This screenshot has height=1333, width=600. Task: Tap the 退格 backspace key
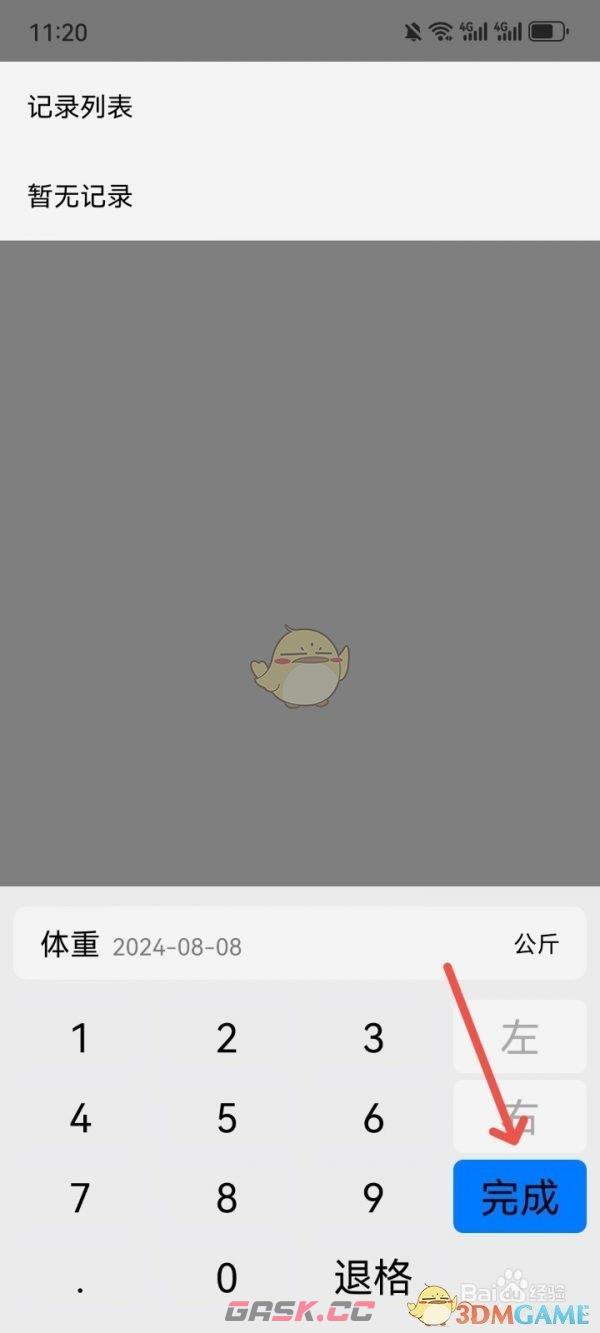pyautogui.click(x=373, y=1277)
